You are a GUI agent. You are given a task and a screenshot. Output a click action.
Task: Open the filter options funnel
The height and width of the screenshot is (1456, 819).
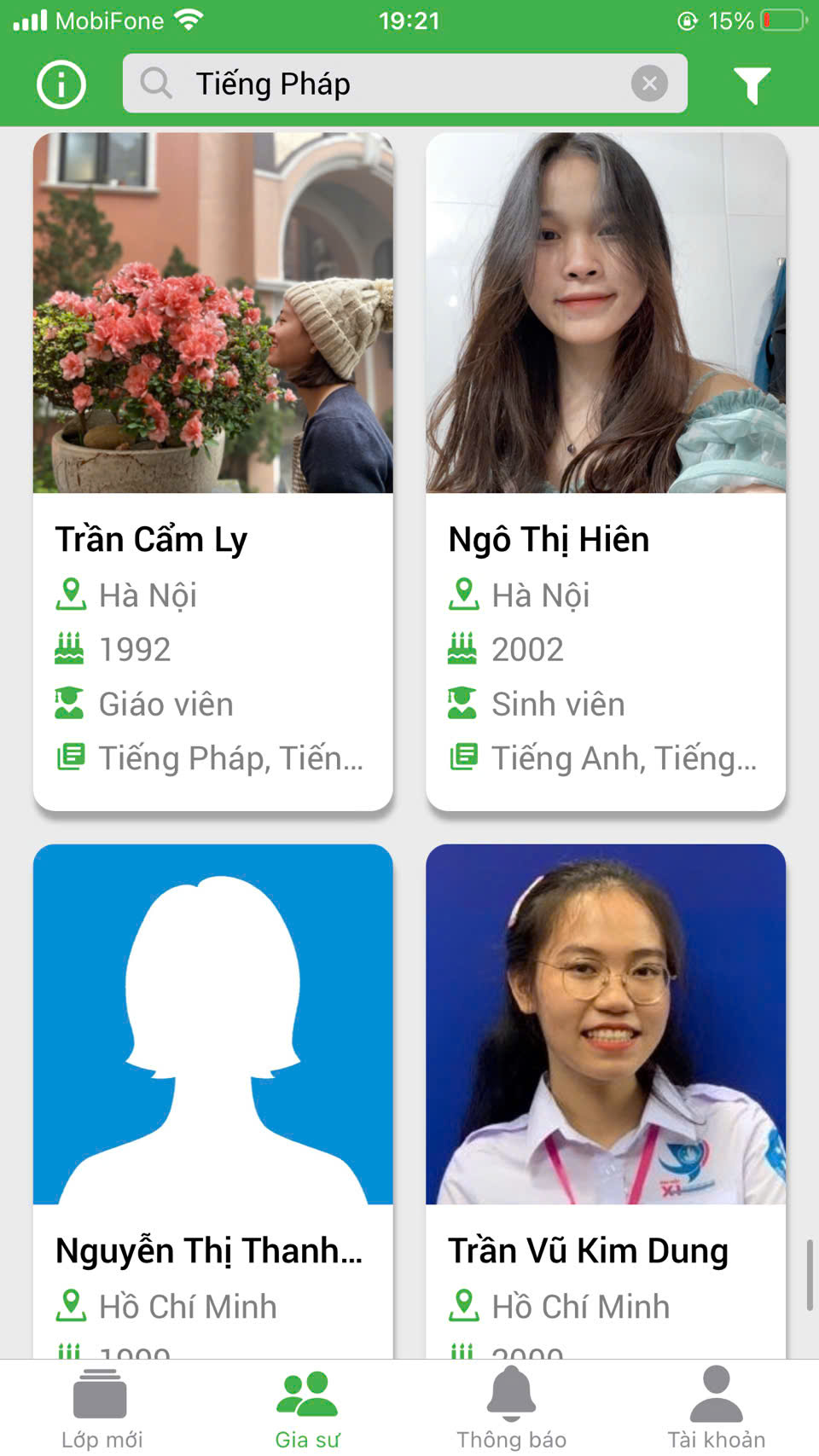pyautogui.click(x=752, y=84)
